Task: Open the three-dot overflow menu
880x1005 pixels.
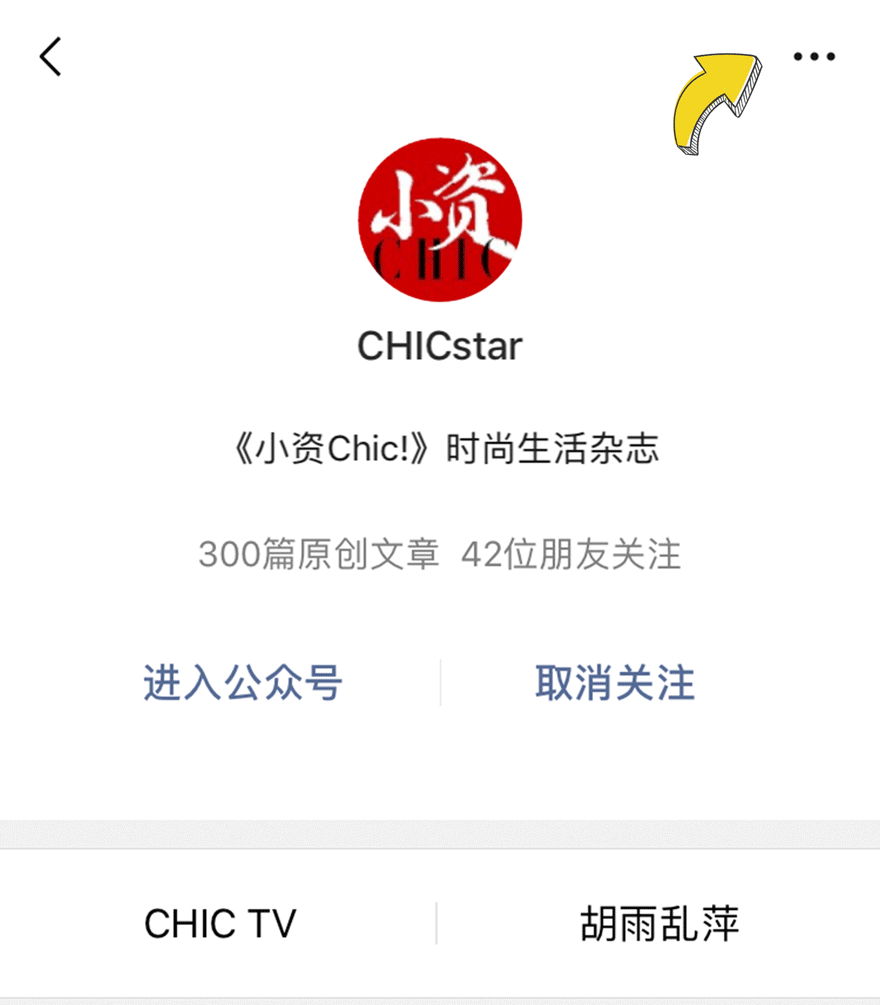Action: (814, 57)
